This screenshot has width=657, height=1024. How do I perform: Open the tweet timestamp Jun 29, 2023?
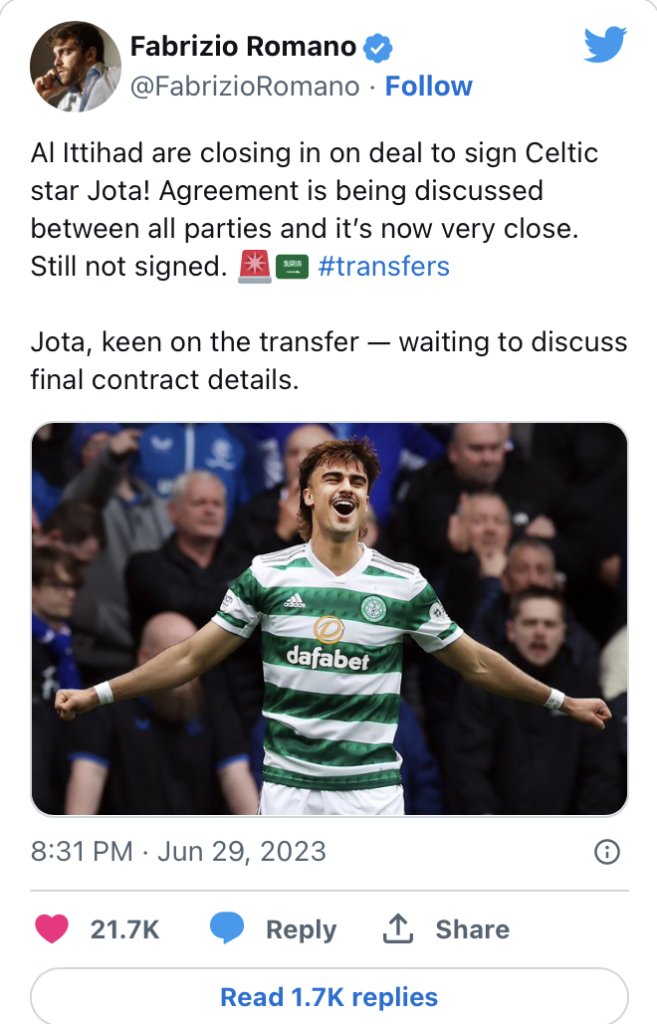tap(178, 852)
